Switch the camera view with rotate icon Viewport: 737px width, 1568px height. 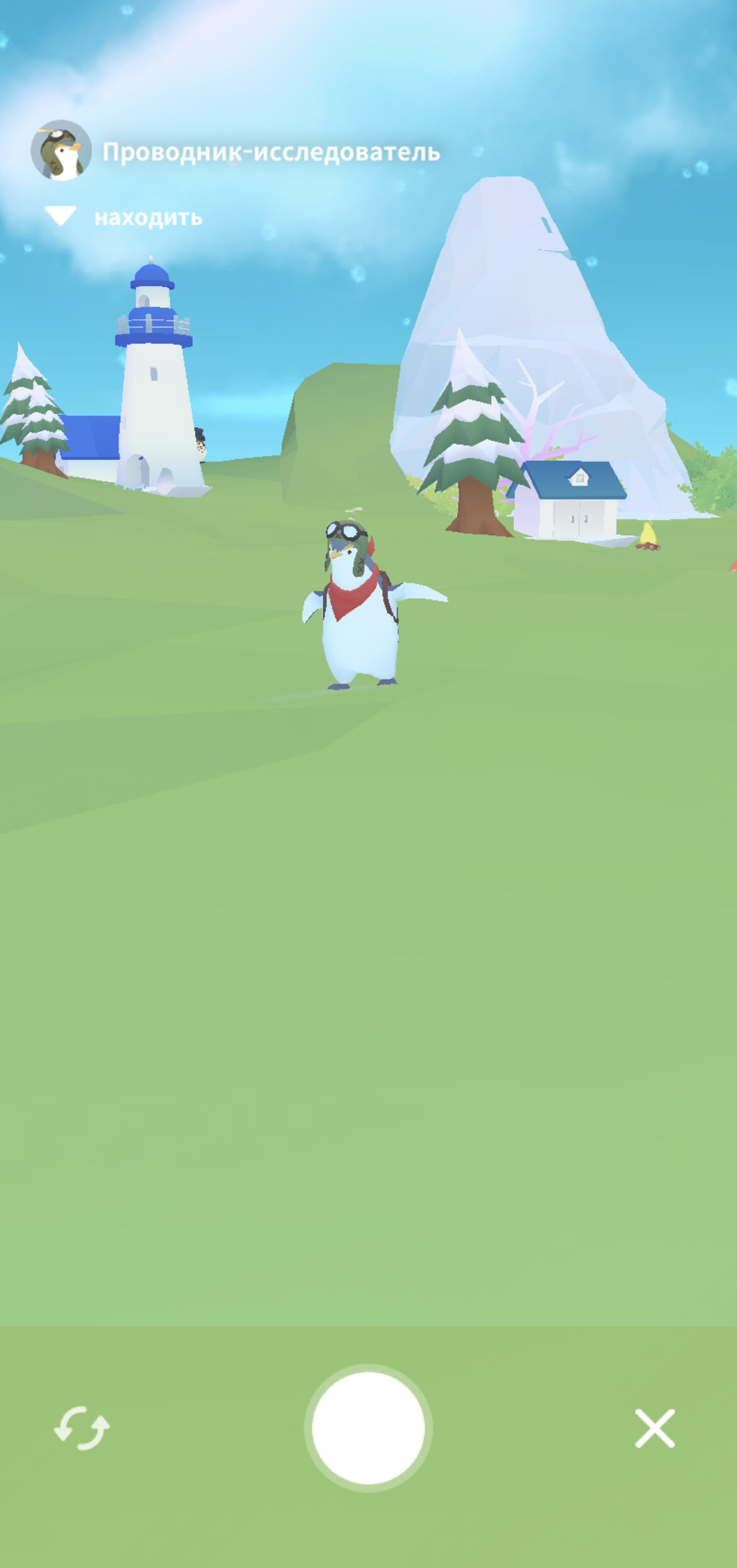pos(81,1428)
